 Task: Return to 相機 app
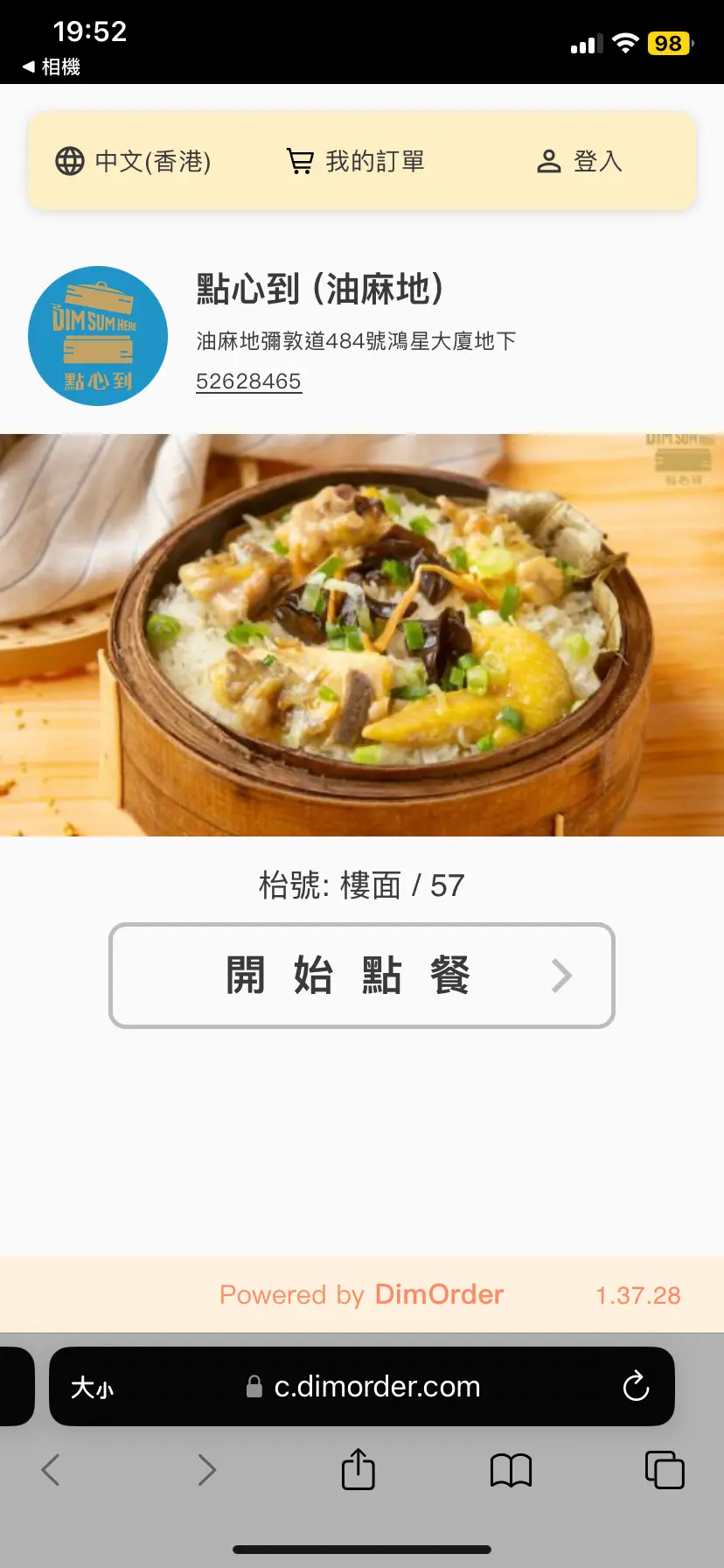(52, 66)
